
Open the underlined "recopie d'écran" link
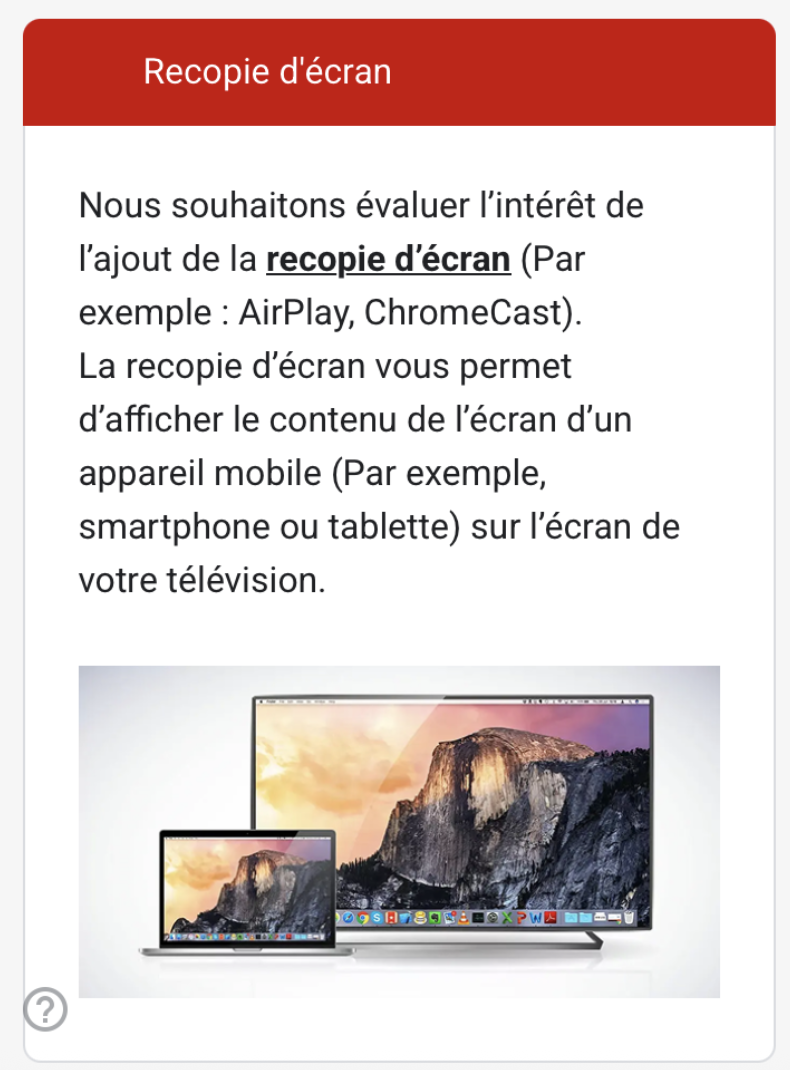point(388,260)
